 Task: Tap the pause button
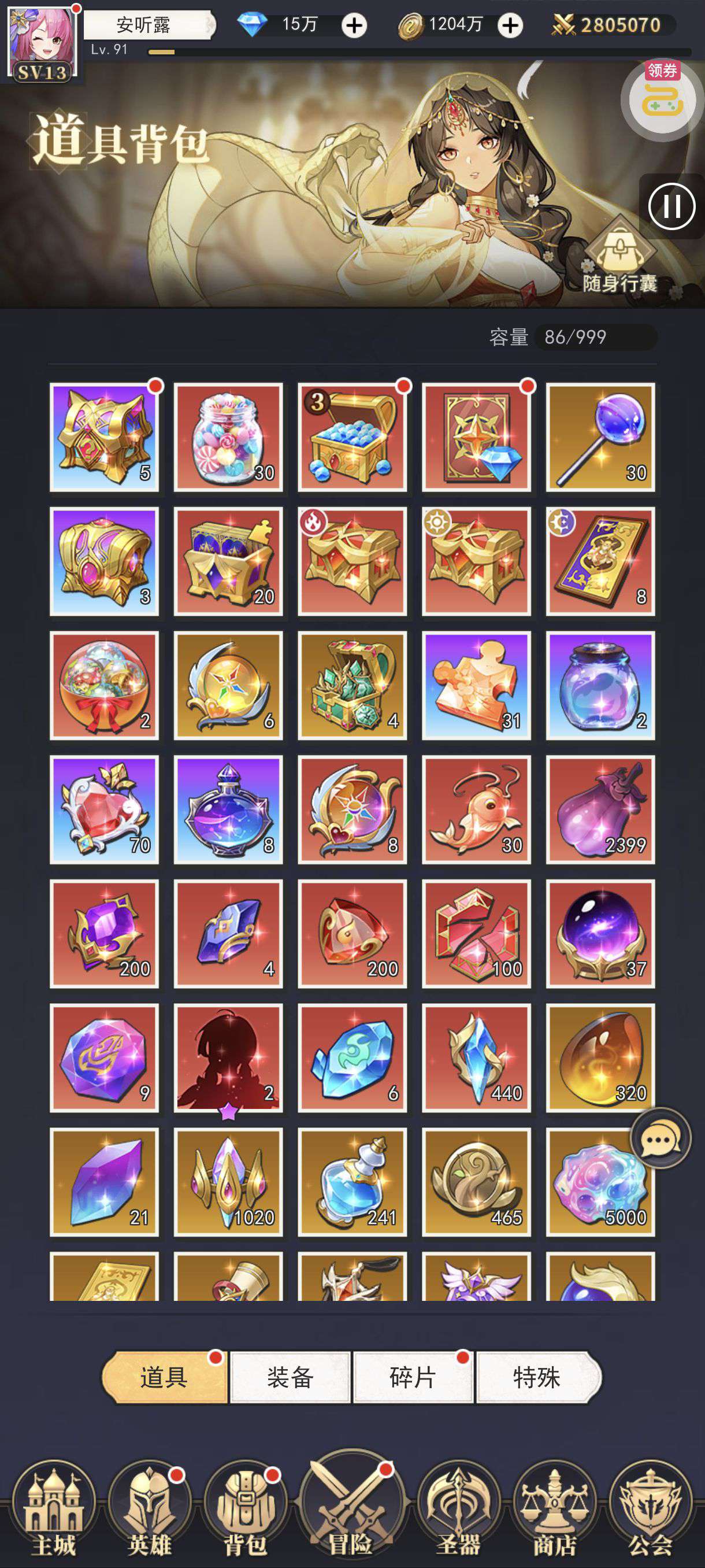coord(671,206)
